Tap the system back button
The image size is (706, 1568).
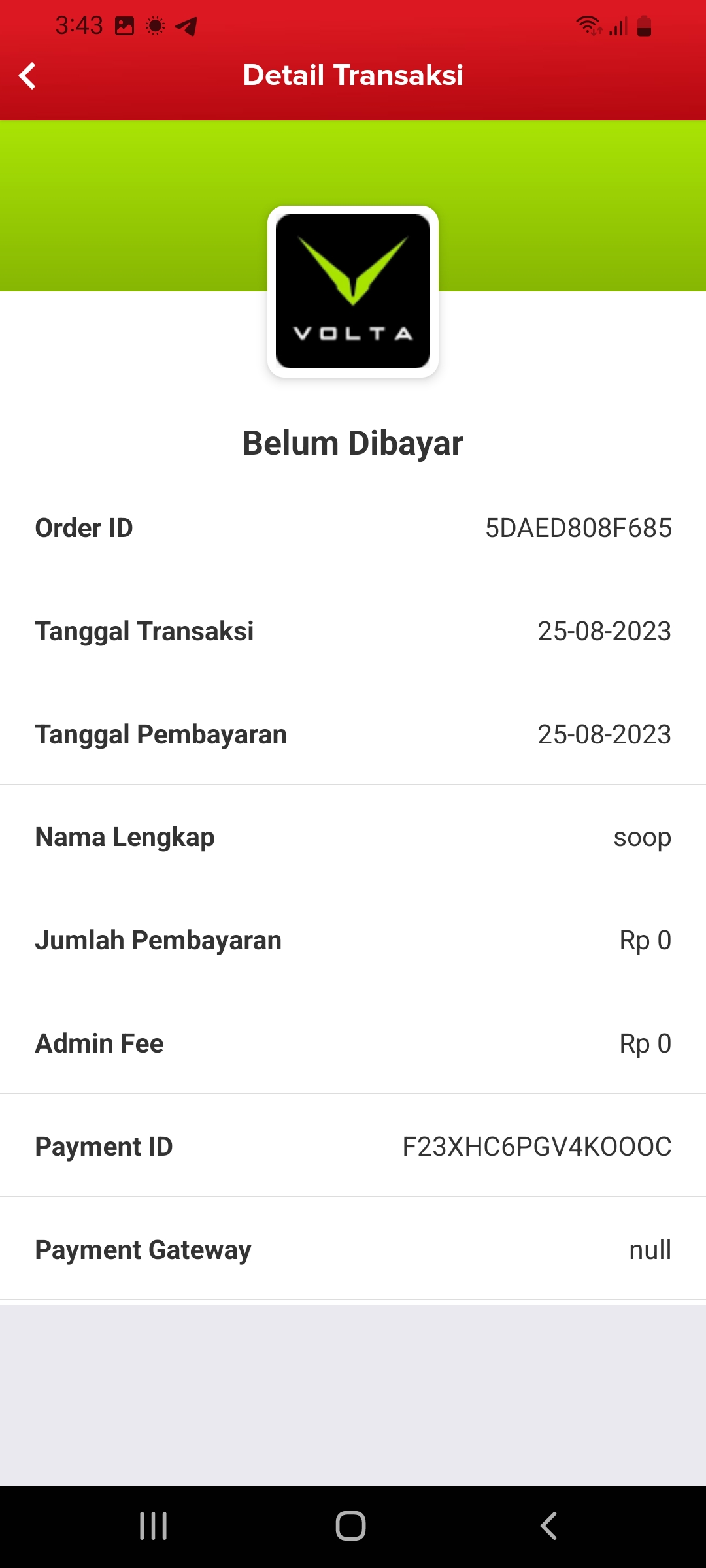click(x=548, y=1526)
